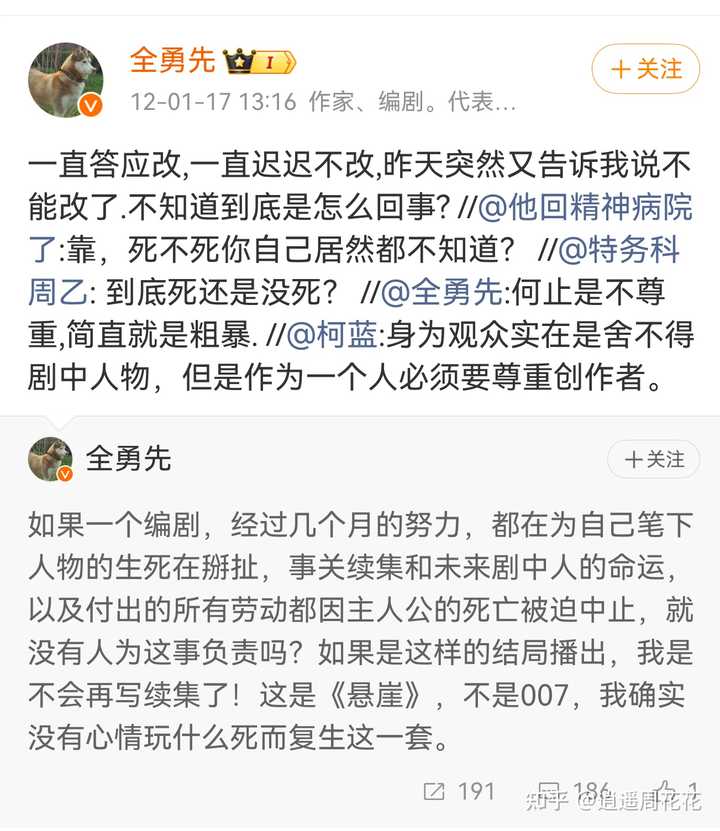The height and width of the screenshot is (831, 720).
Task: Like the original post with the thumbs-up icon
Action: (x=668, y=791)
